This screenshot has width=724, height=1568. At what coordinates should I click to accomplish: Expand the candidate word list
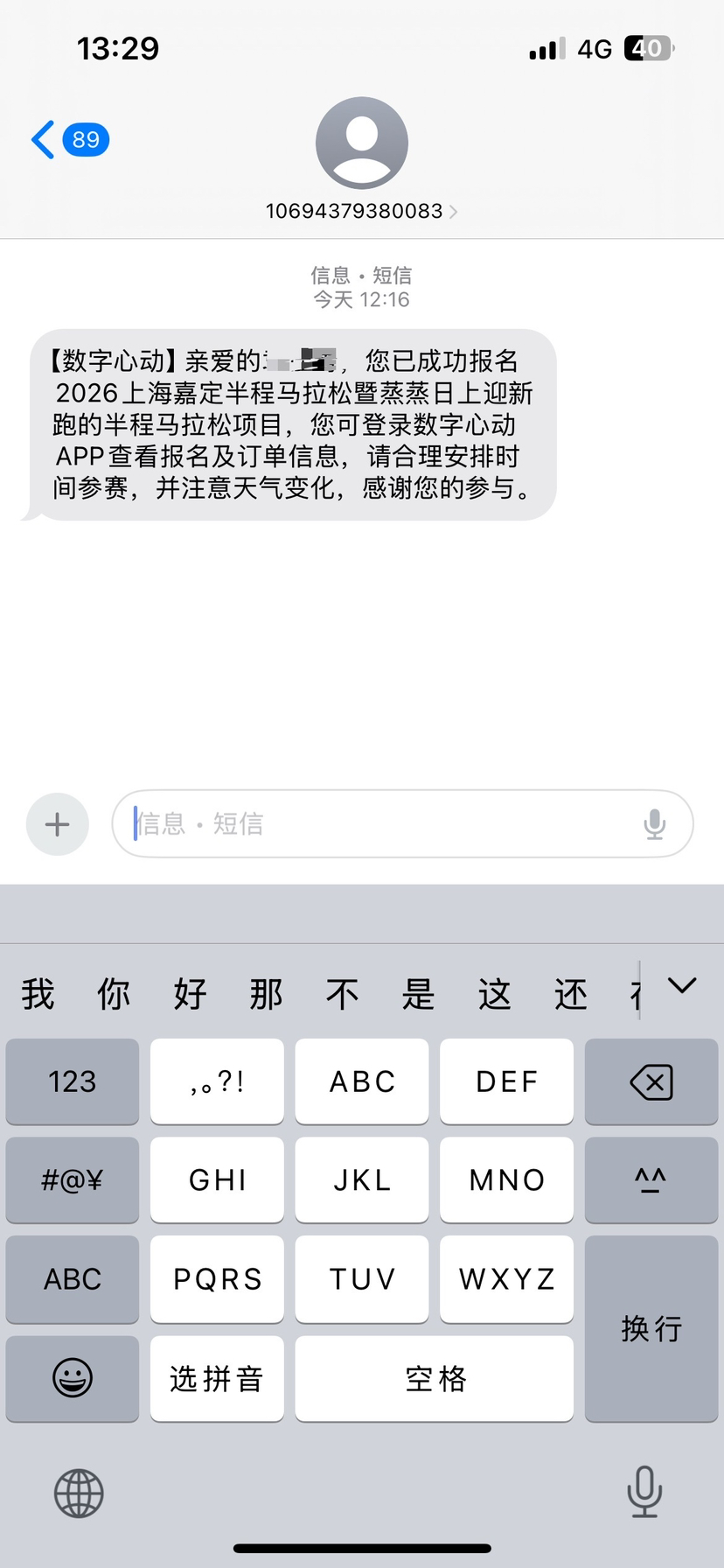click(681, 986)
